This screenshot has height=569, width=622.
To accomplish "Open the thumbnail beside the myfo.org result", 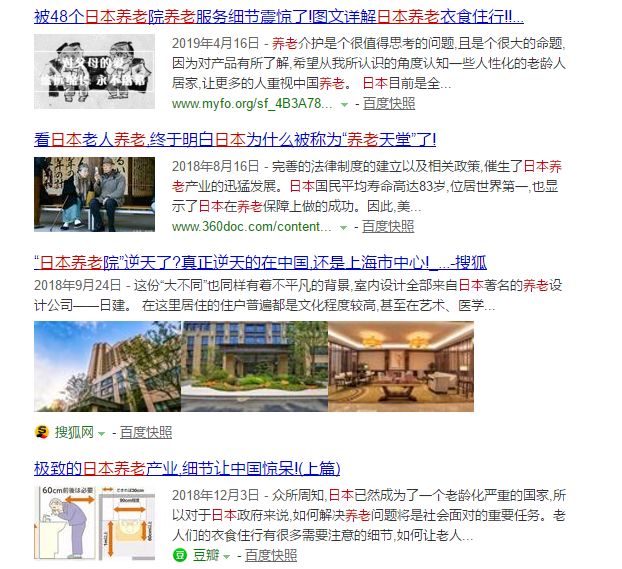I will pyautogui.click(x=94, y=72).
